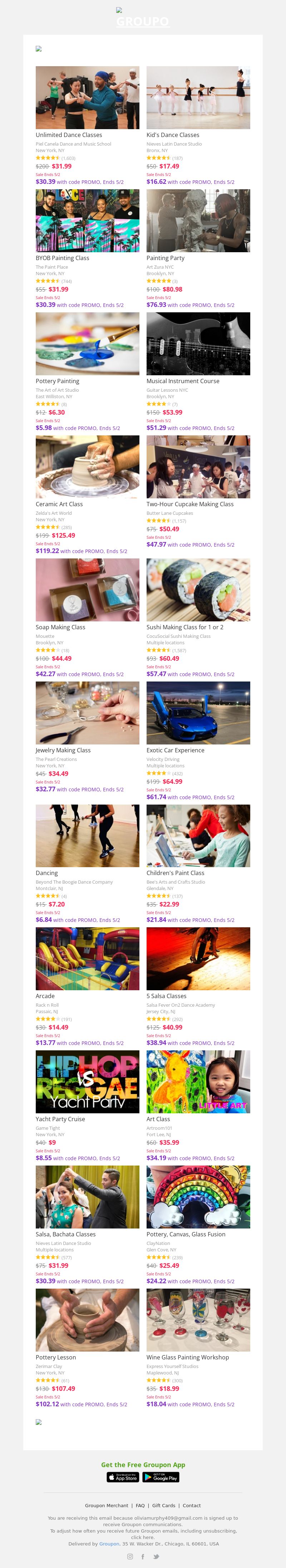
Task: Go to the FAQ page
Action: click(x=140, y=1505)
